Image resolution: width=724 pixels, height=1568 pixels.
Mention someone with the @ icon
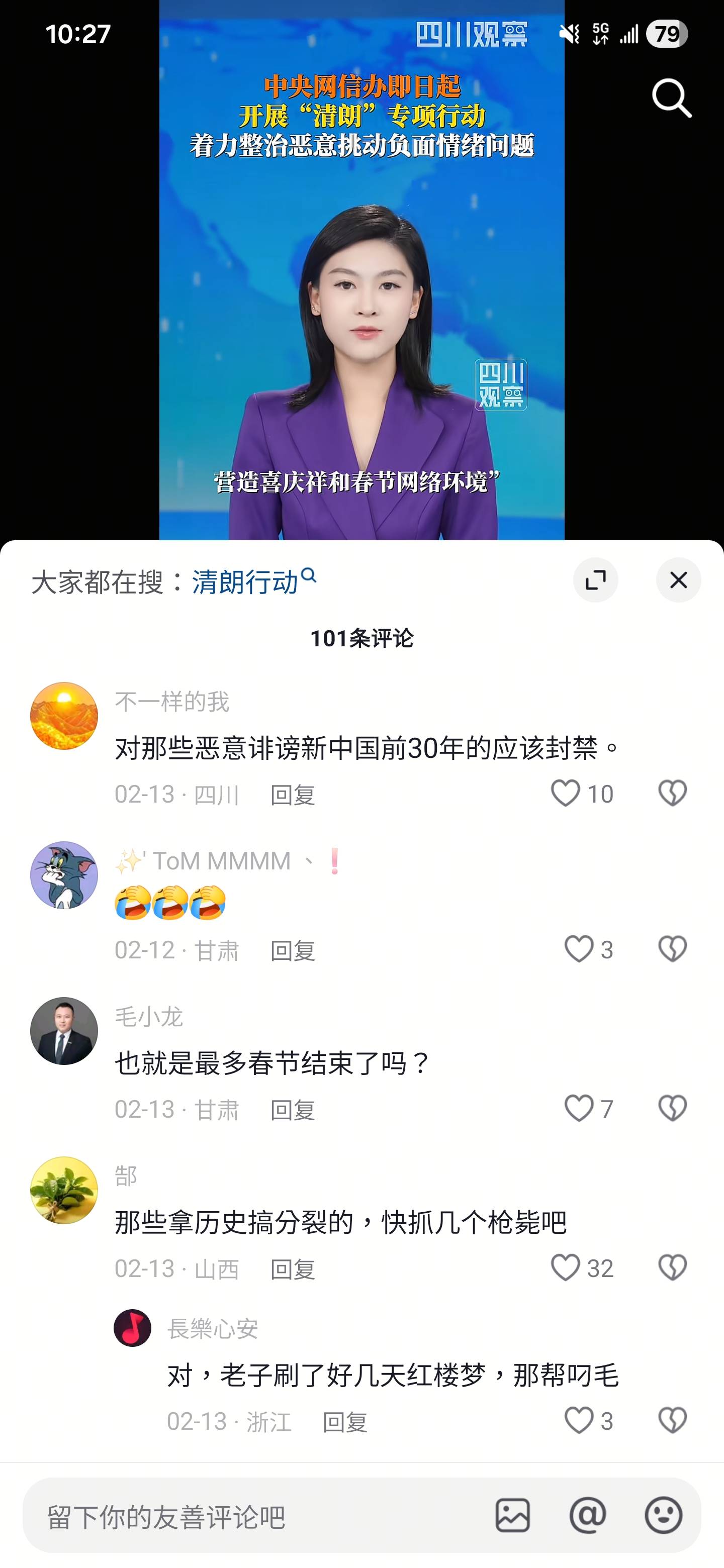pyautogui.click(x=588, y=1516)
